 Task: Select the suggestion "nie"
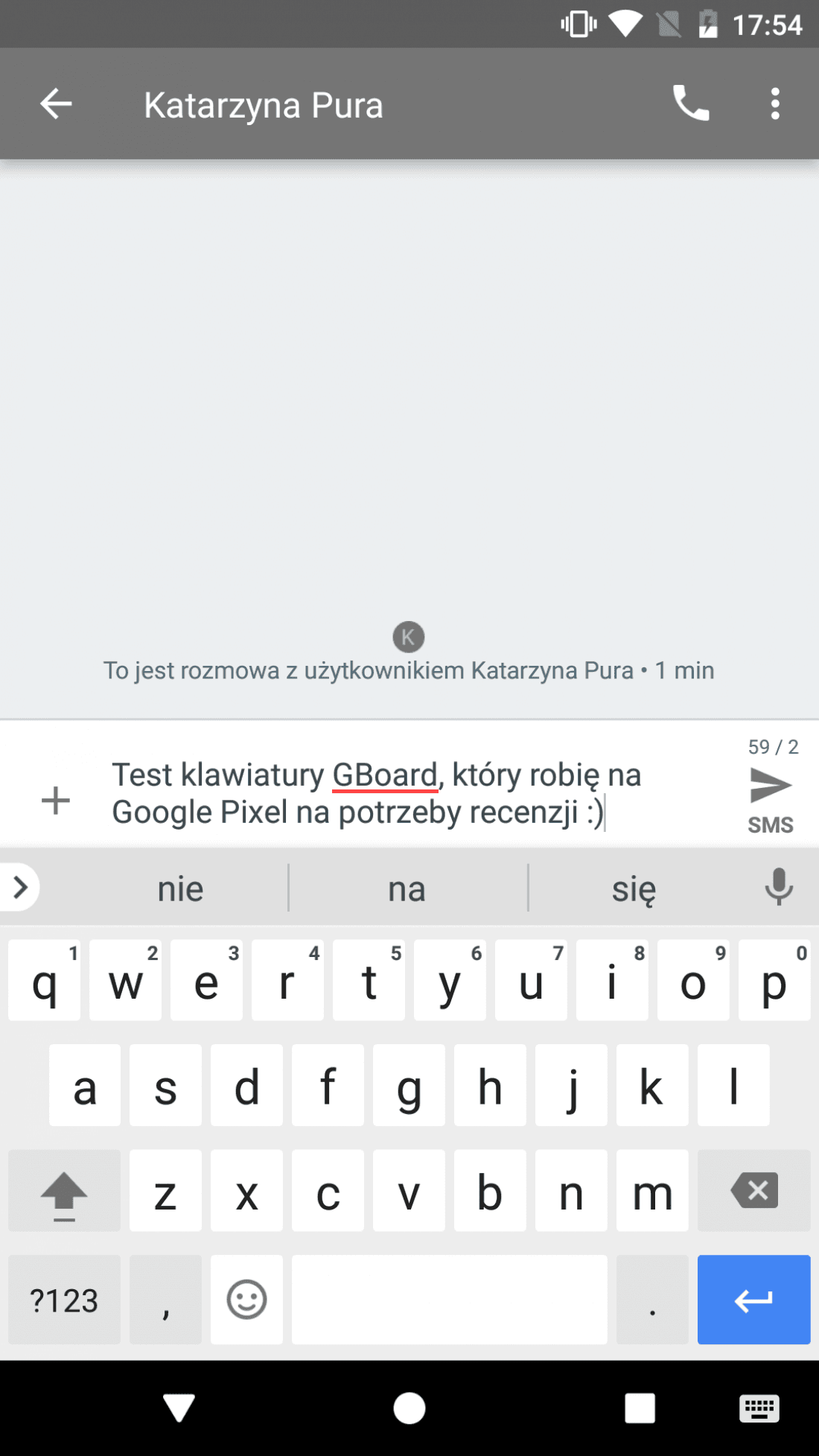pyautogui.click(x=180, y=888)
